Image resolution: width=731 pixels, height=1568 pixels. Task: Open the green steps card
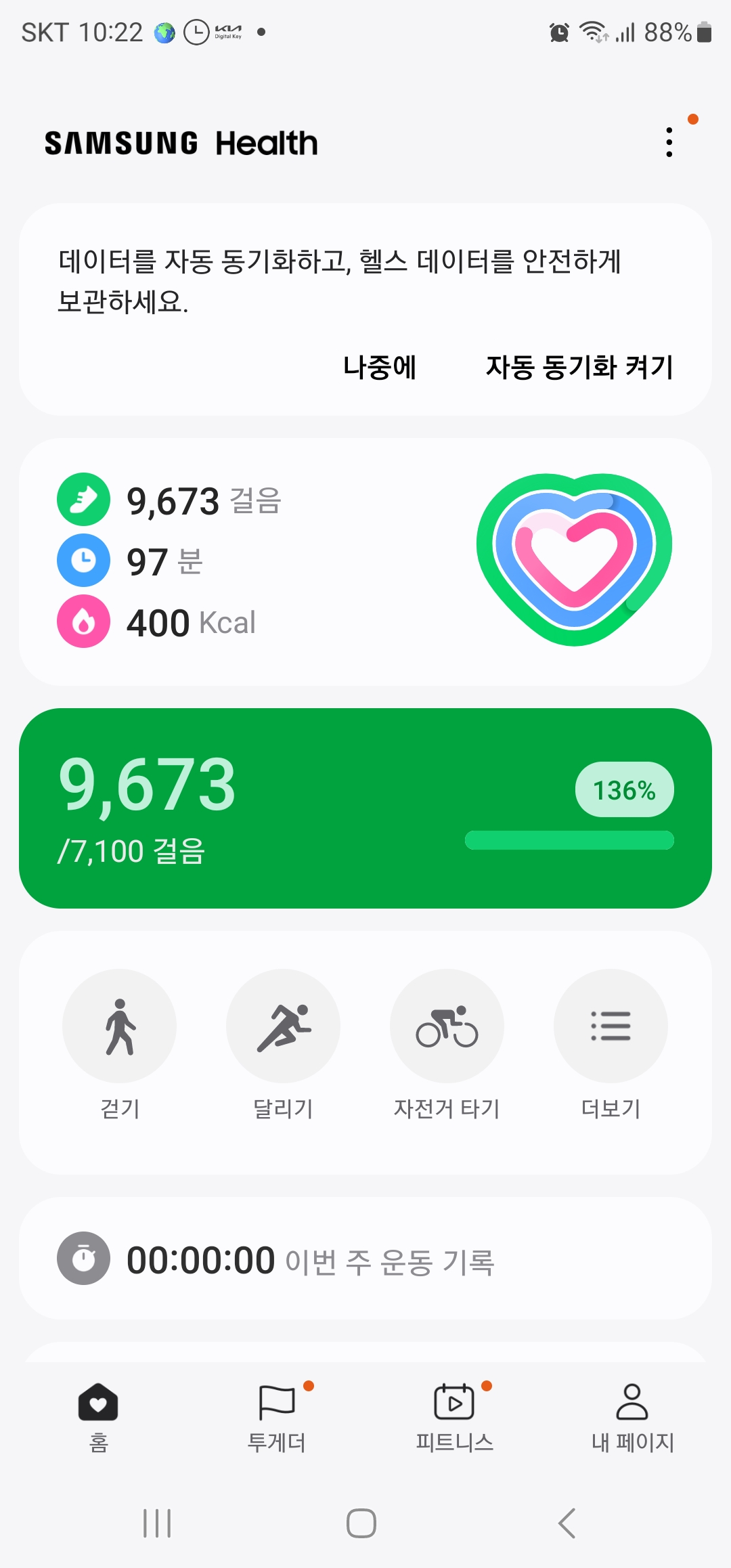click(365, 808)
